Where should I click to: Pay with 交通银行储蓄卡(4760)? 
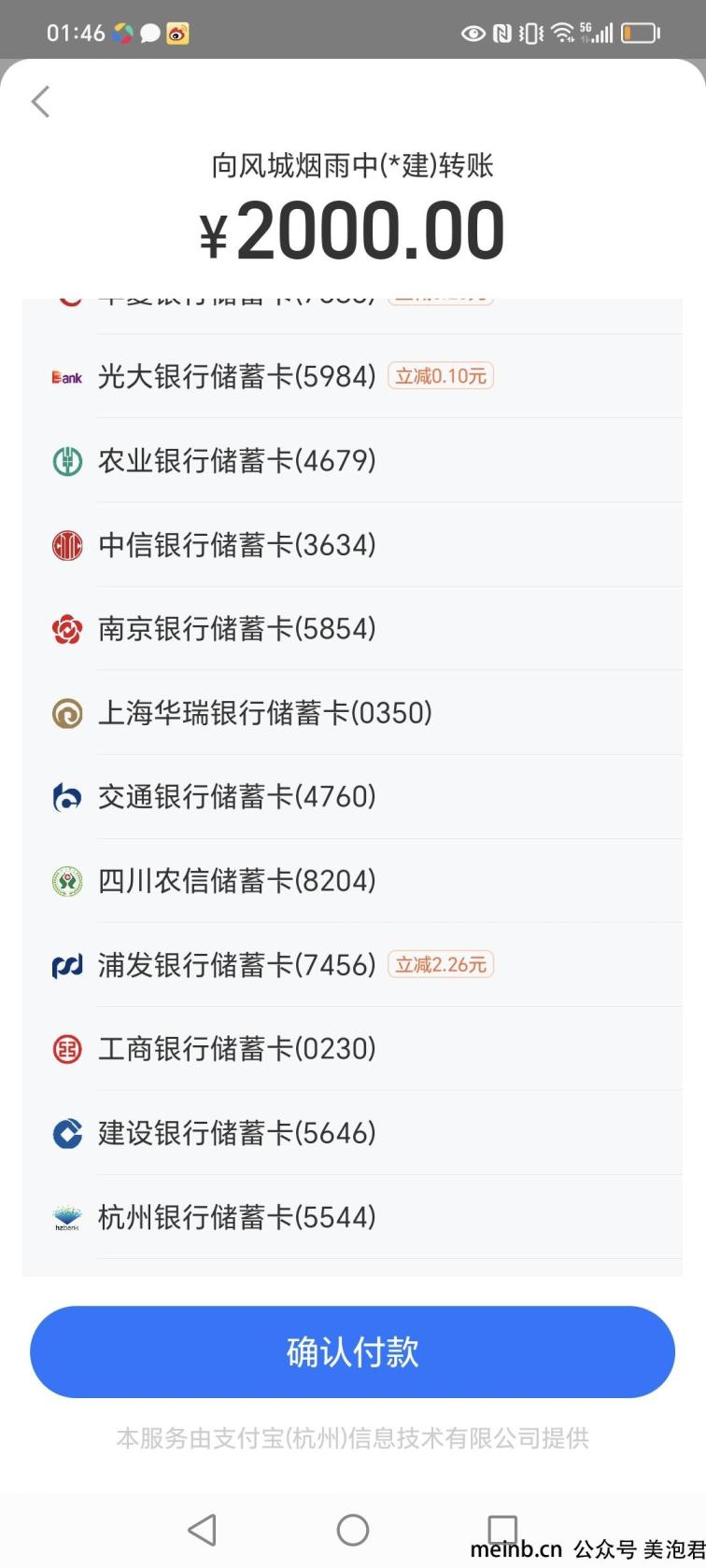tap(353, 796)
